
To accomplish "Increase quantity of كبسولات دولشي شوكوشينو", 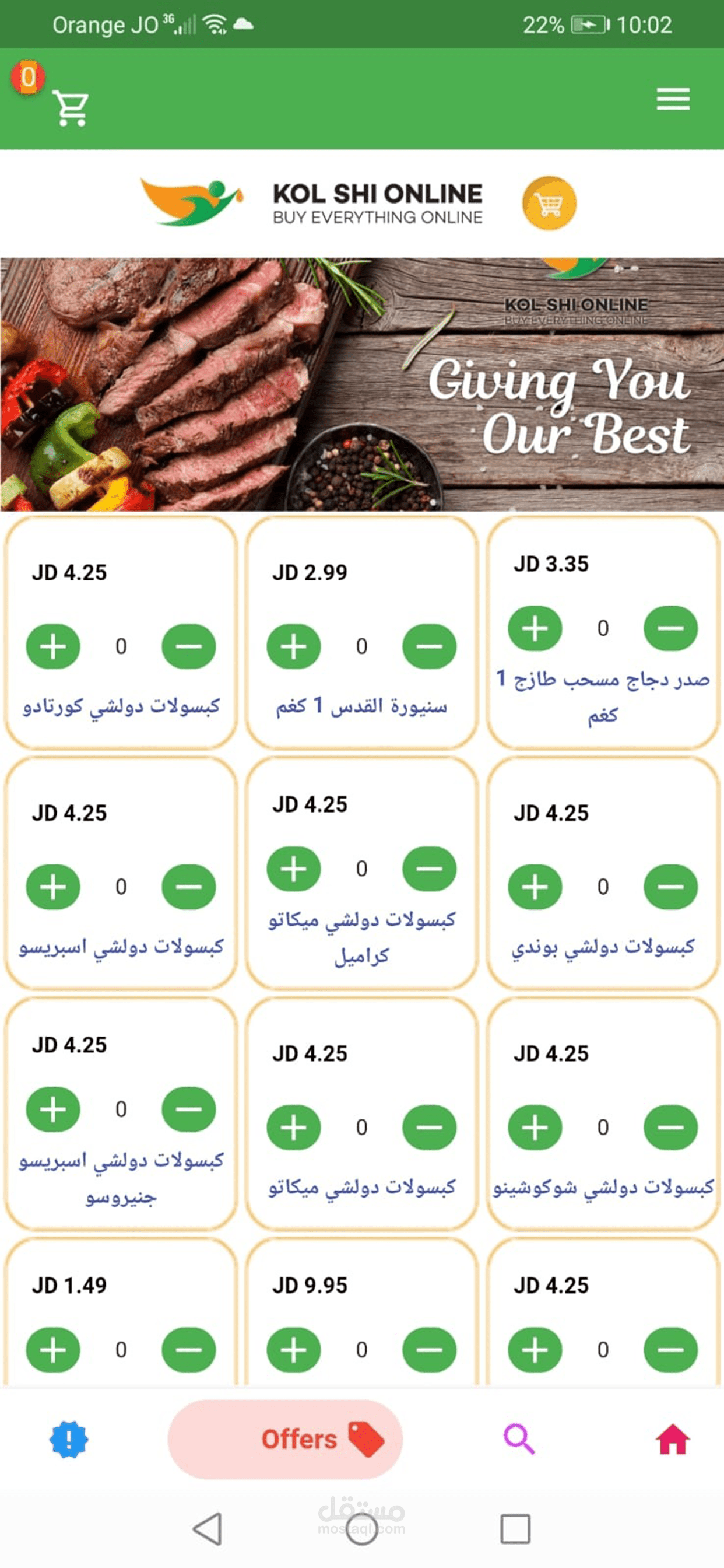I will [535, 1126].
